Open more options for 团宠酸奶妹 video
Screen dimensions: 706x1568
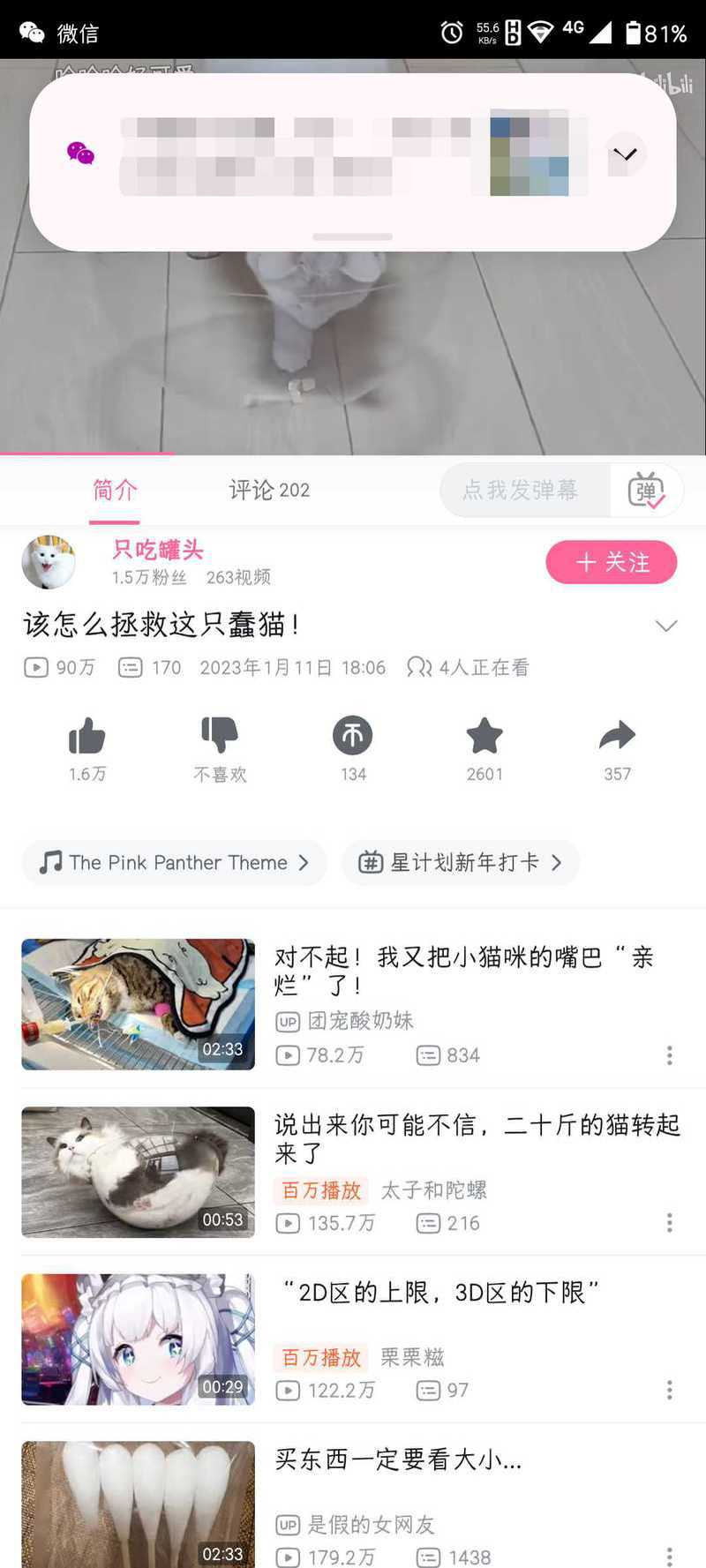(x=669, y=1055)
